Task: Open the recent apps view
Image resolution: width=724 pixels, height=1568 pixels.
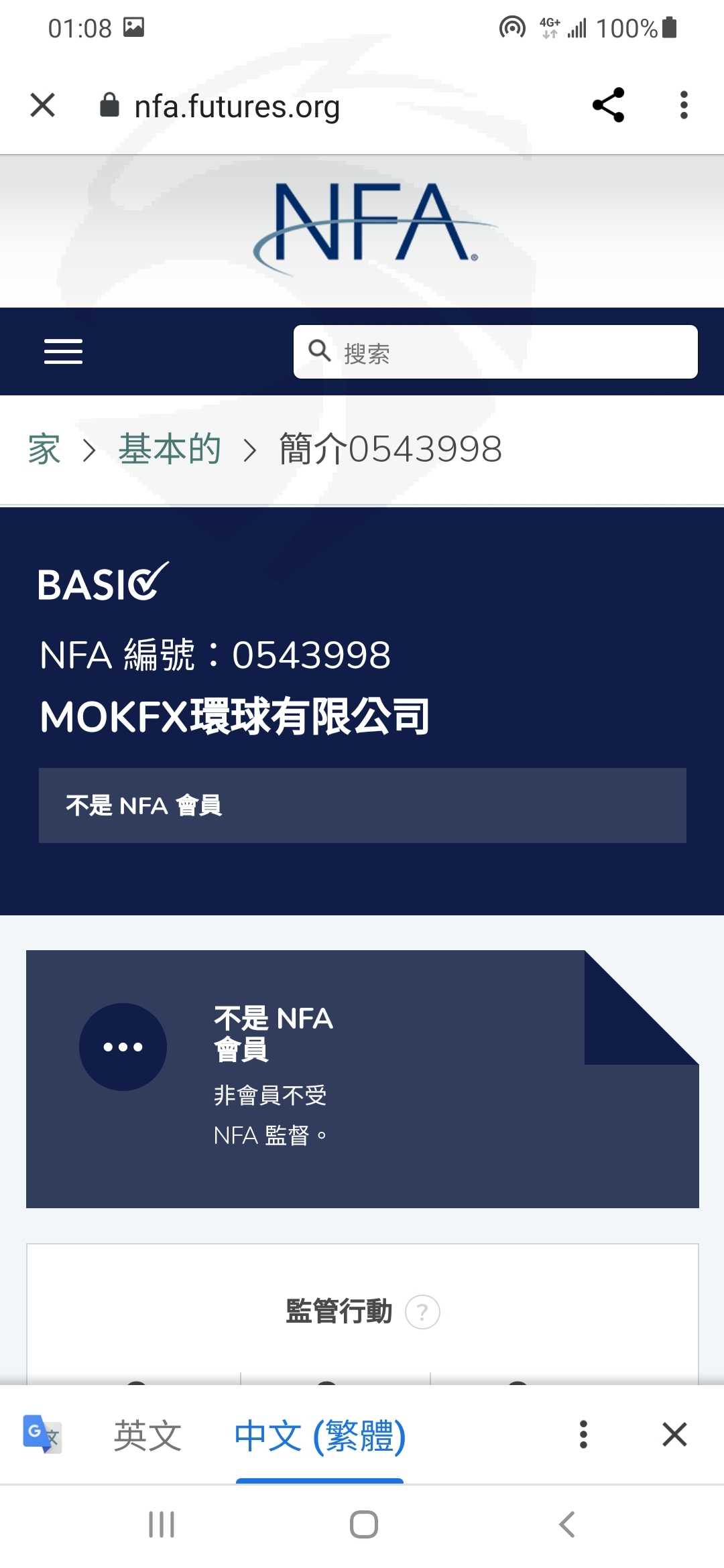Action: tap(162, 1524)
